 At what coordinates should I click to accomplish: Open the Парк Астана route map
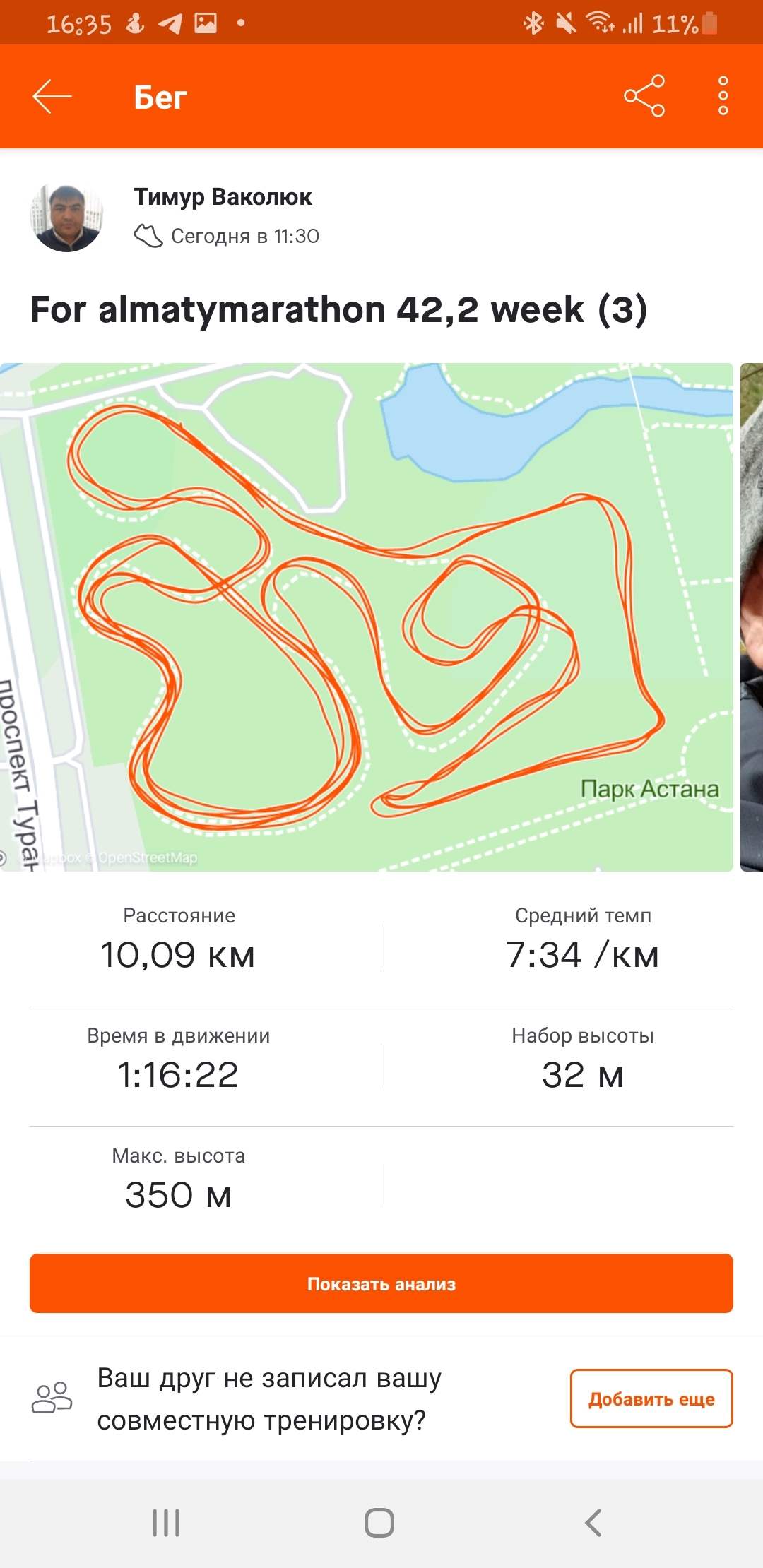point(366,617)
